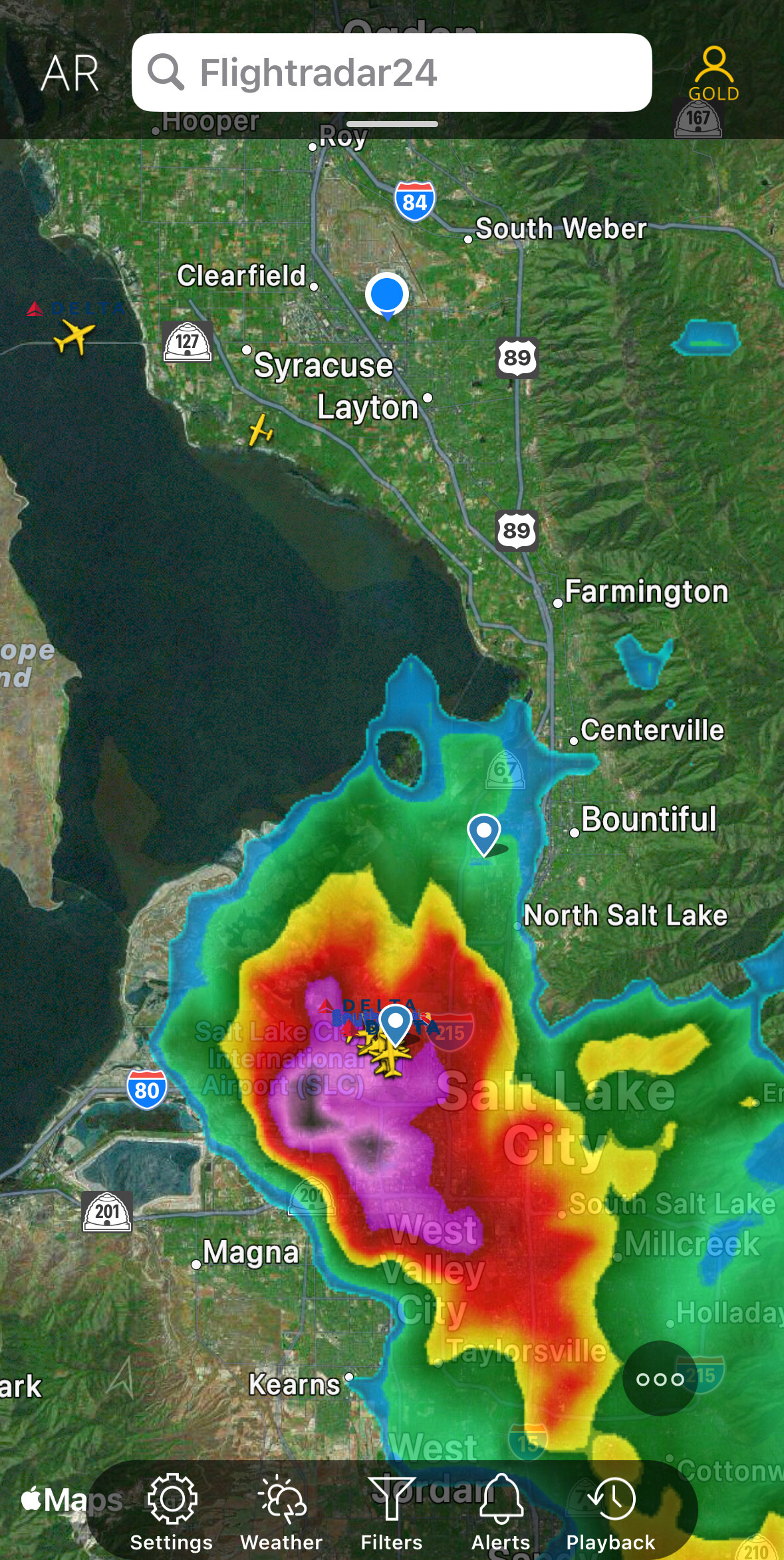Open the three-dot more options button
The image size is (784, 1560).
(660, 1379)
